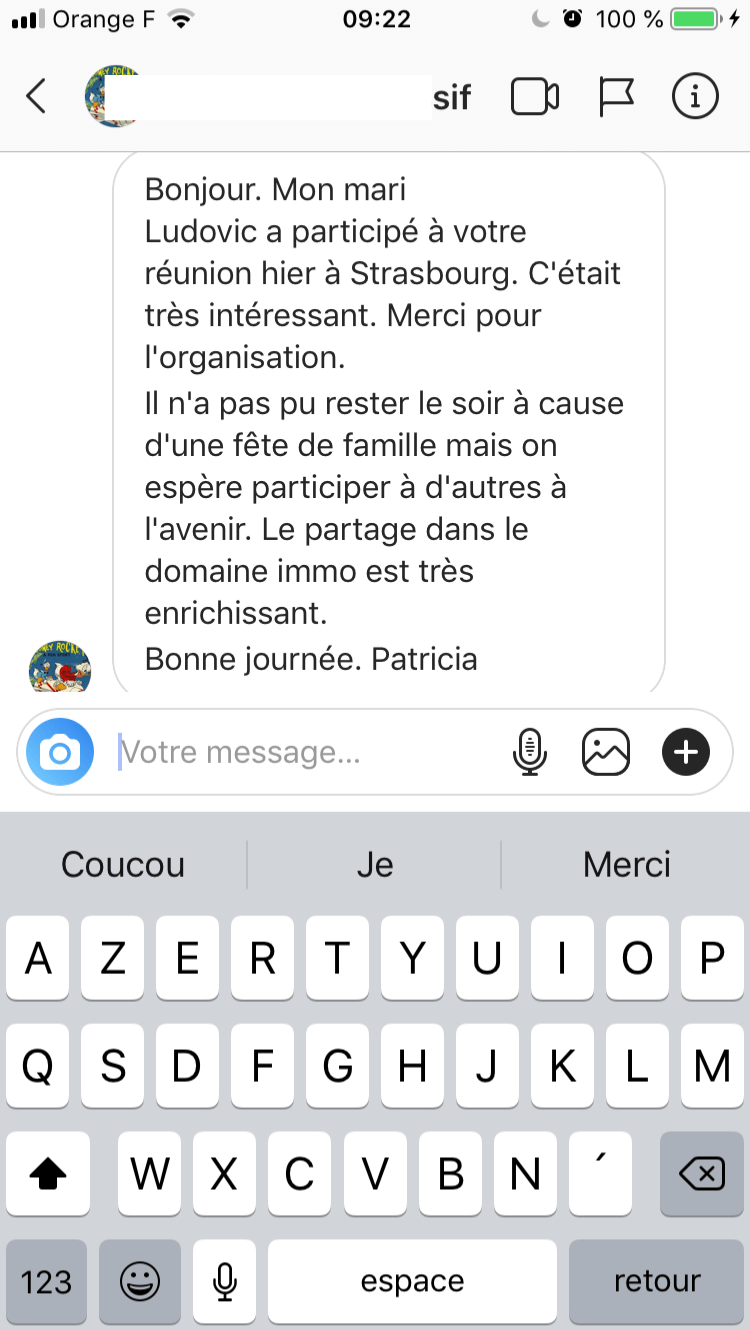The height and width of the screenshot is (1330, 750).
Task: Open conversation info details
Action: pos(695,97)
